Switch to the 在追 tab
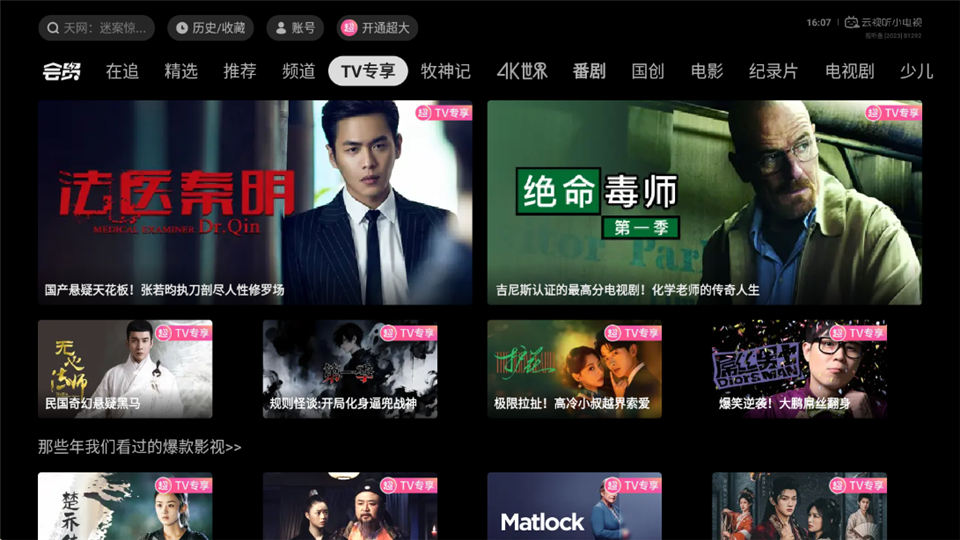960x540 pixels. pyautogui.click(x=122, y=71)
